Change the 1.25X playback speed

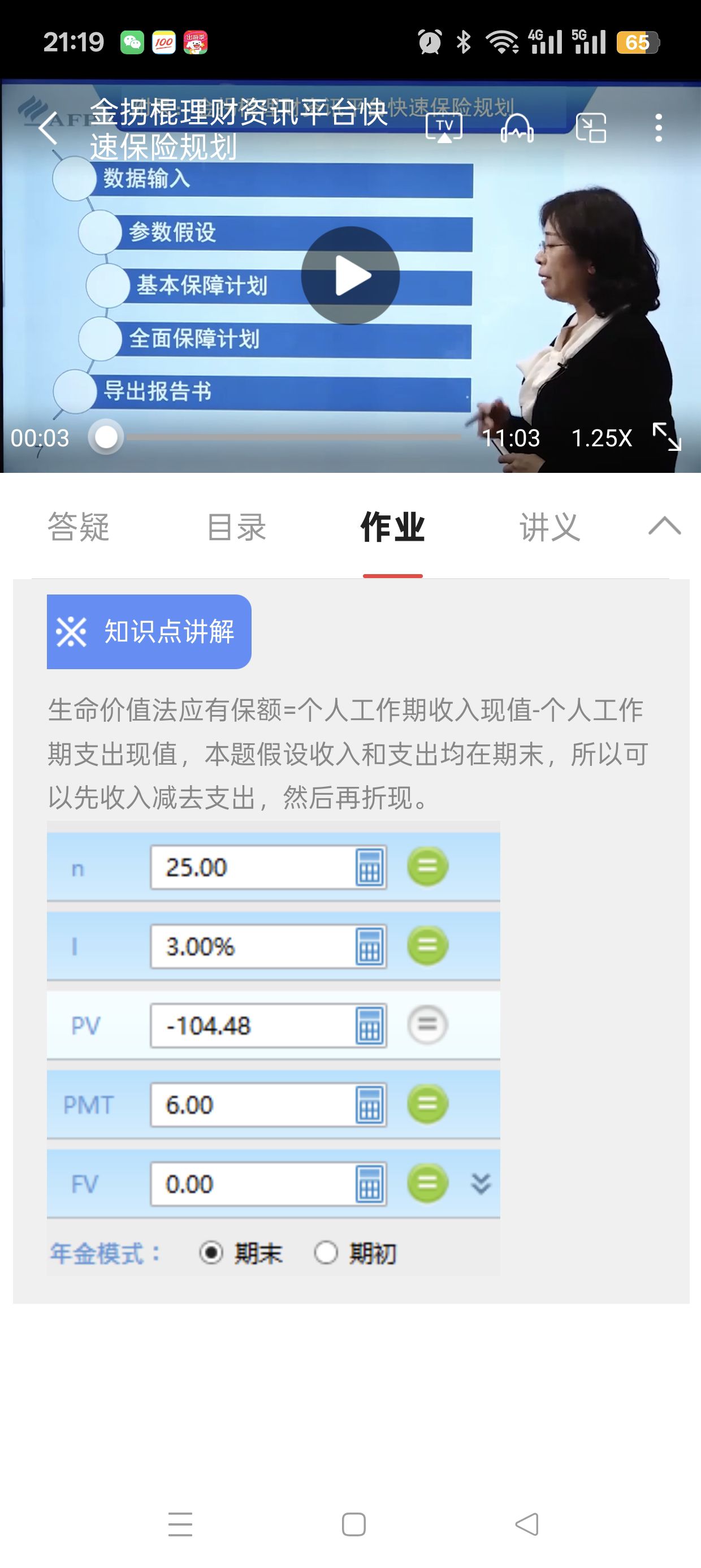pos(601,438)
